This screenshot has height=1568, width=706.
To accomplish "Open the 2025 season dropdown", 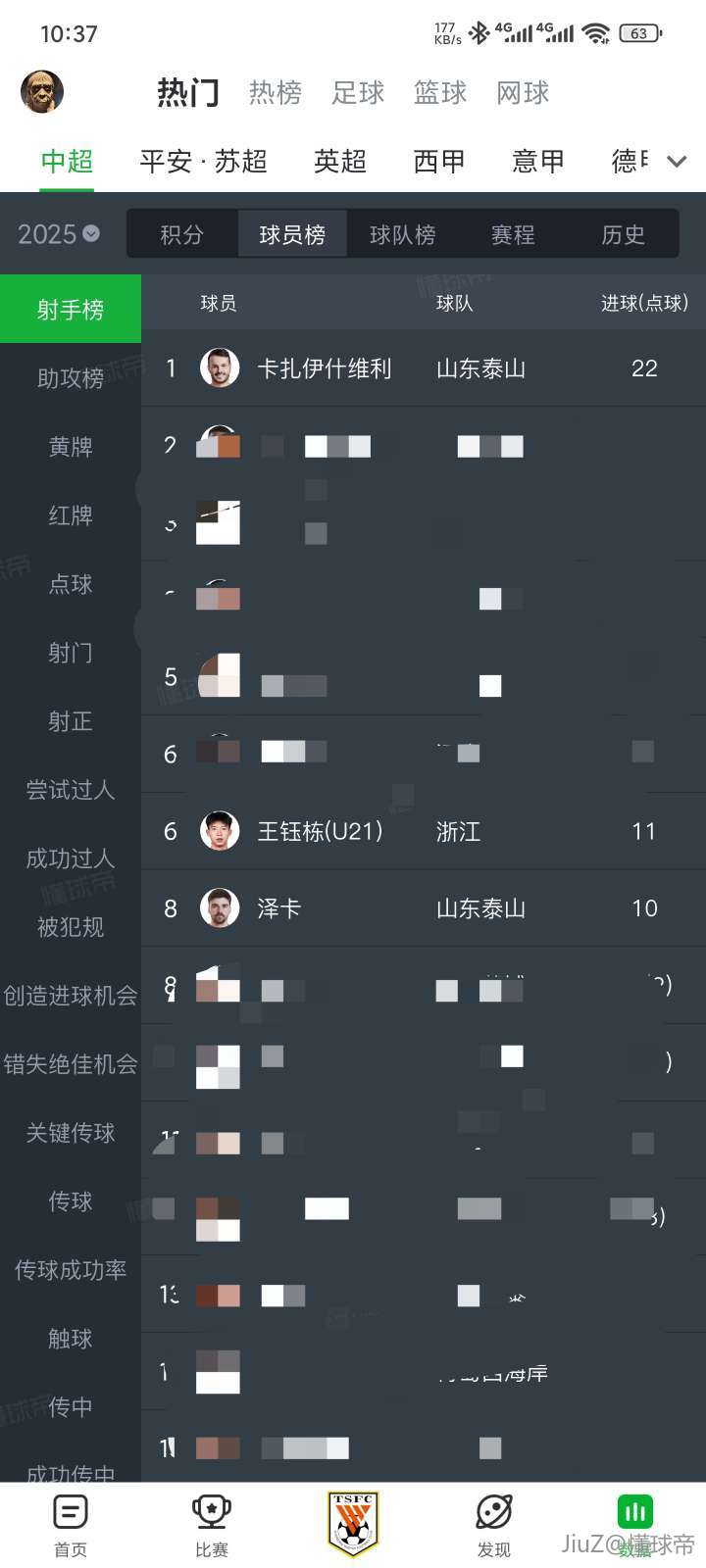I will coord(59,234).
